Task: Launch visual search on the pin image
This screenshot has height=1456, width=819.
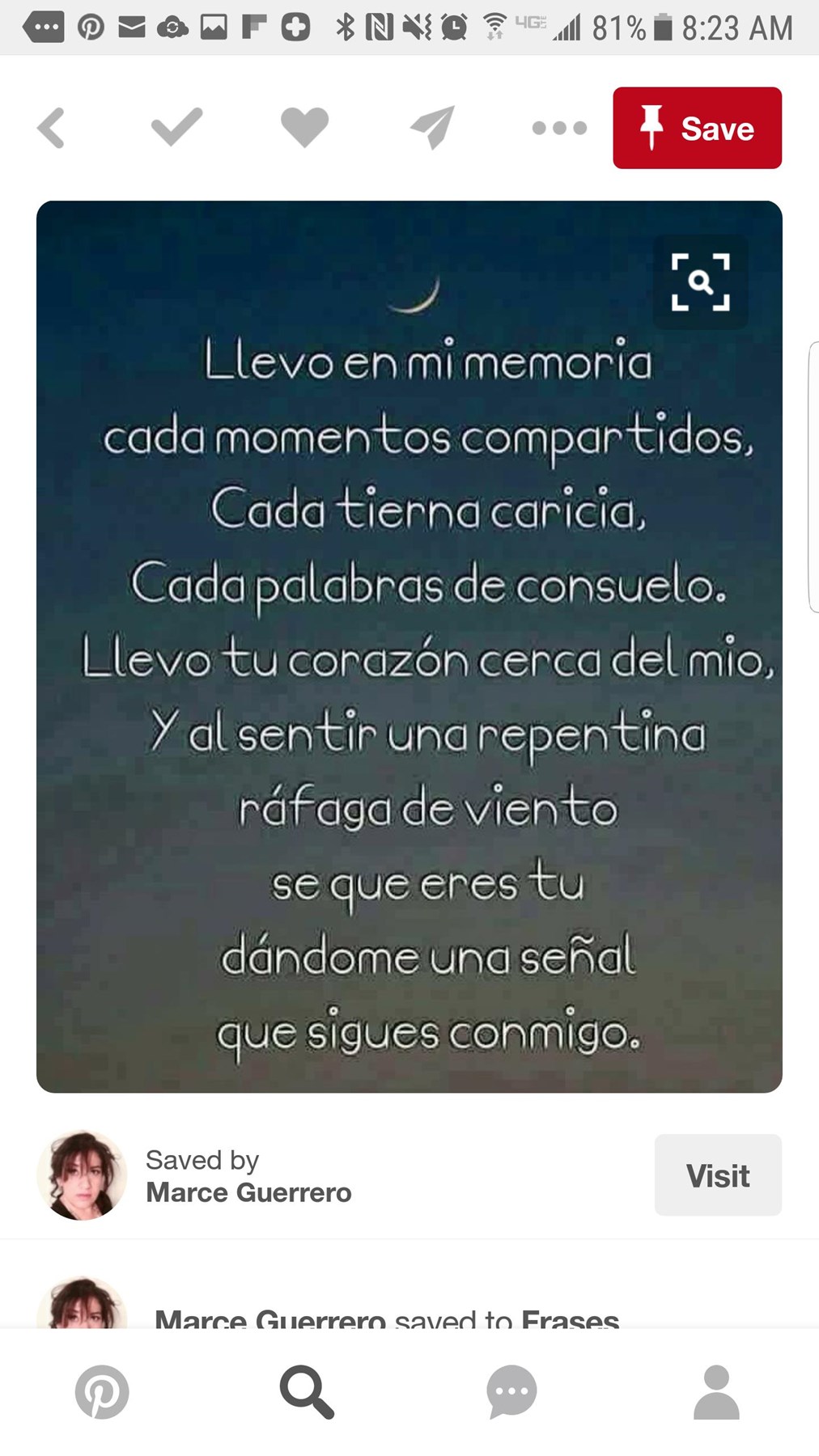Action: coord(701,281)
